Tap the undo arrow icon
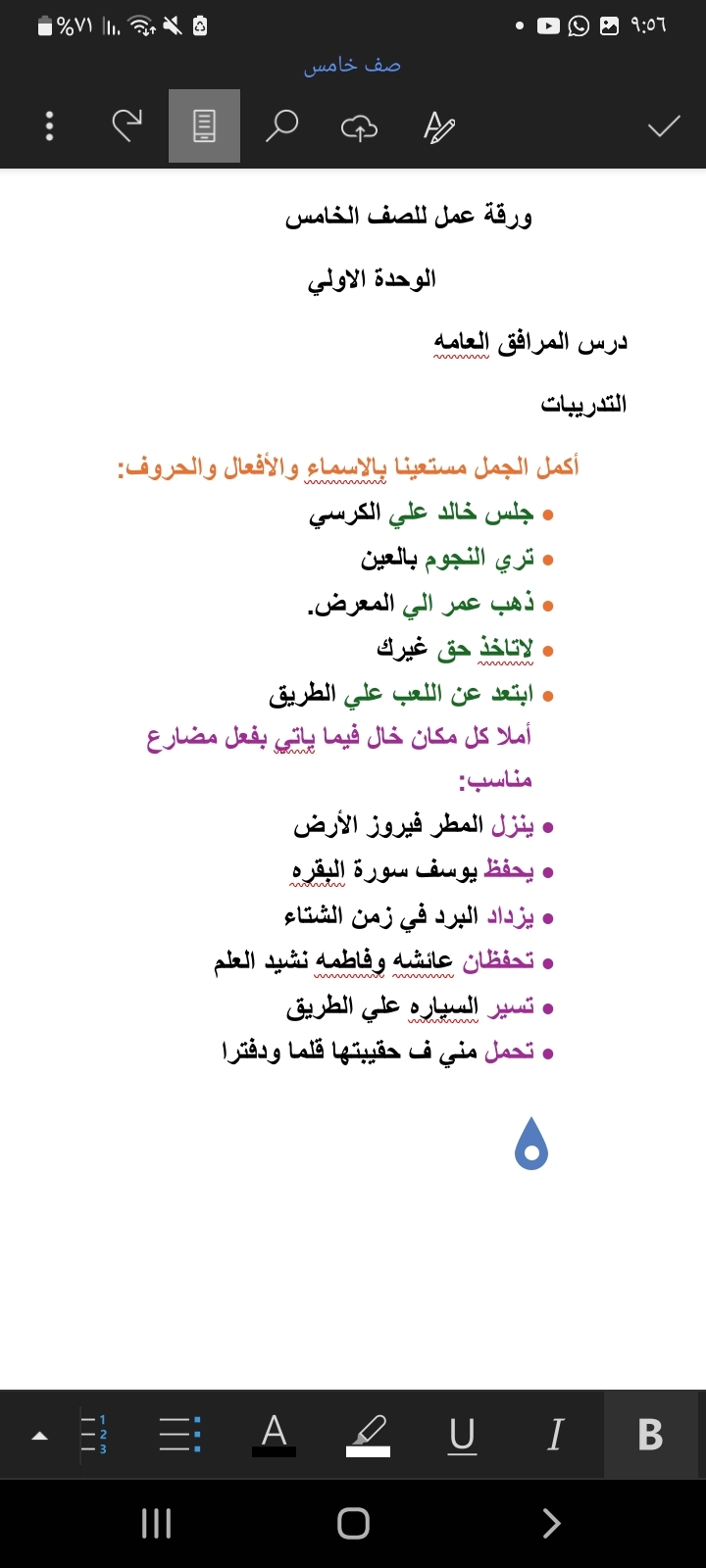 tap(126, 125)
